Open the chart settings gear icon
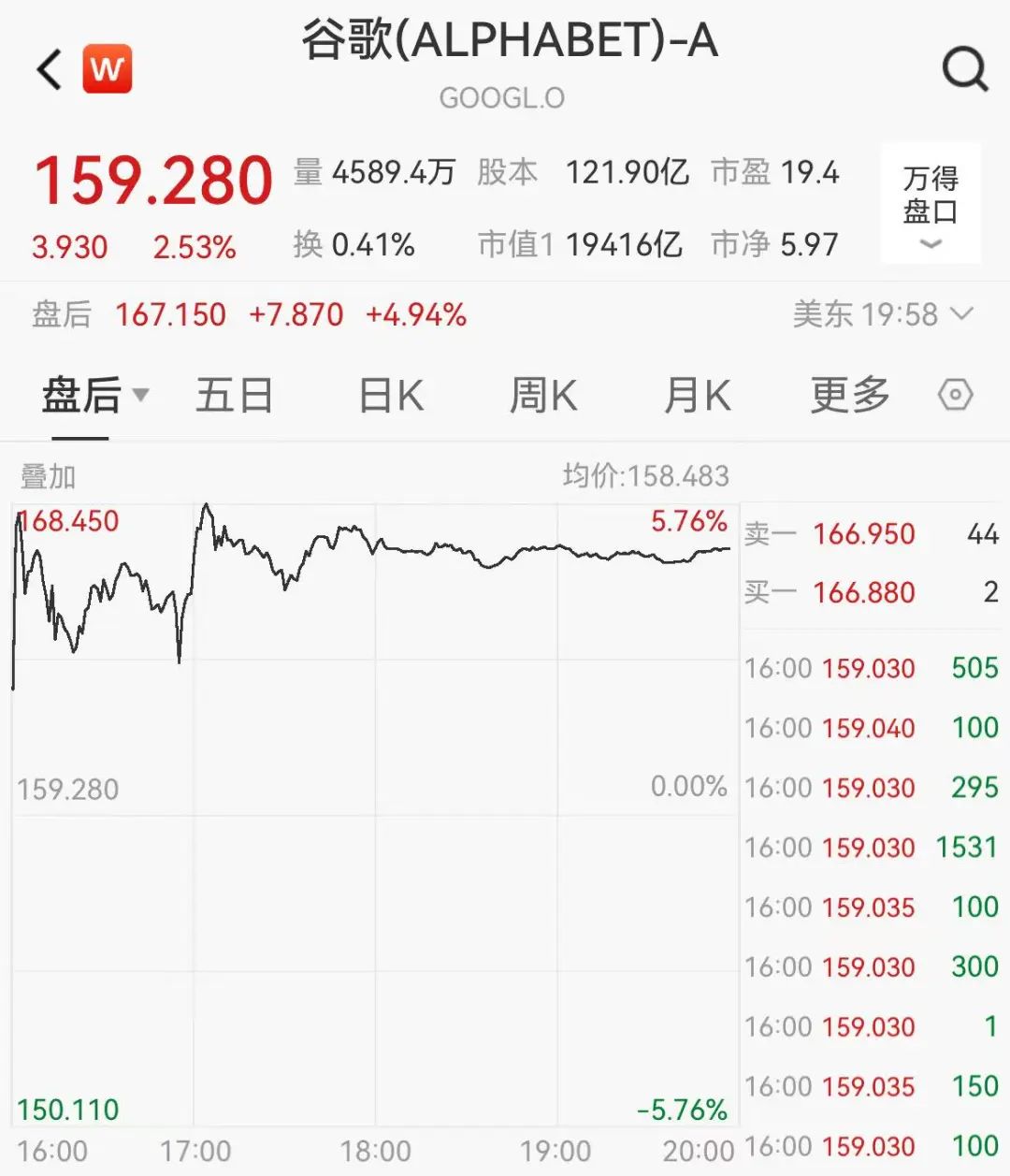Image resolution: width=1010 pixels, height=1176 pixels. pyautogui.click(x=955, y=394)
